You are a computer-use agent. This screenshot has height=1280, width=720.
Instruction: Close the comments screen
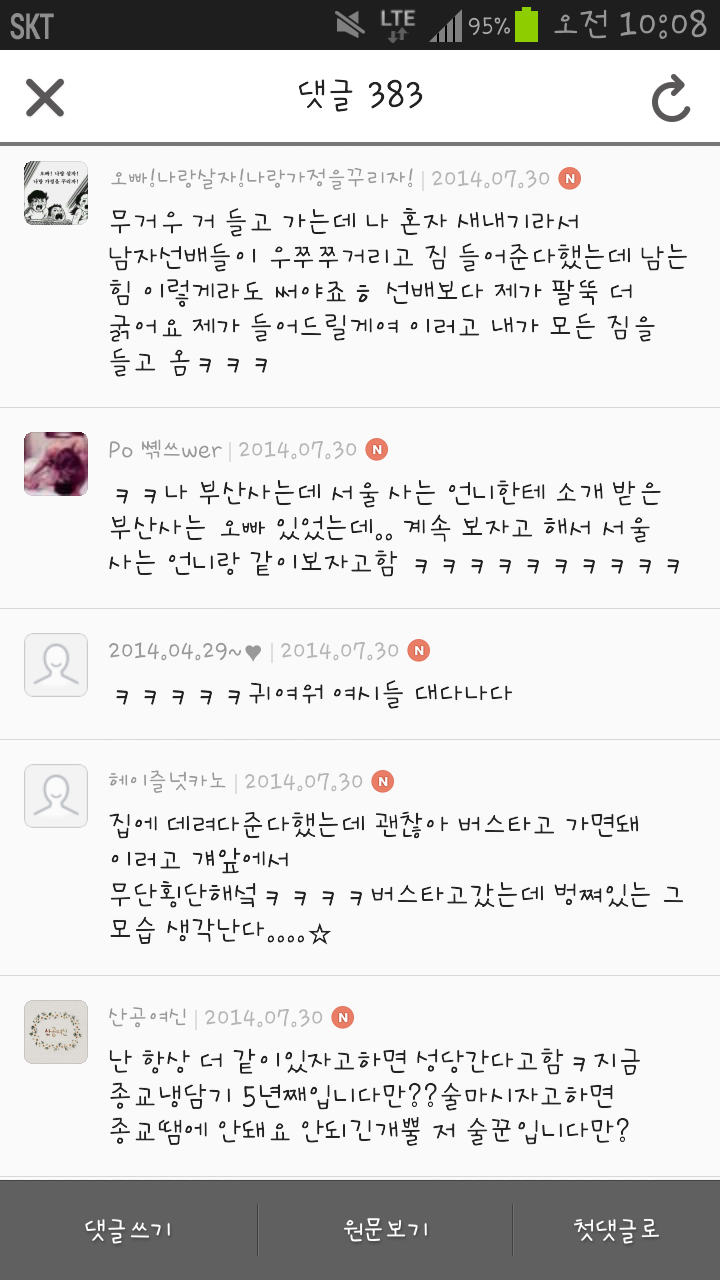point(45,98)
